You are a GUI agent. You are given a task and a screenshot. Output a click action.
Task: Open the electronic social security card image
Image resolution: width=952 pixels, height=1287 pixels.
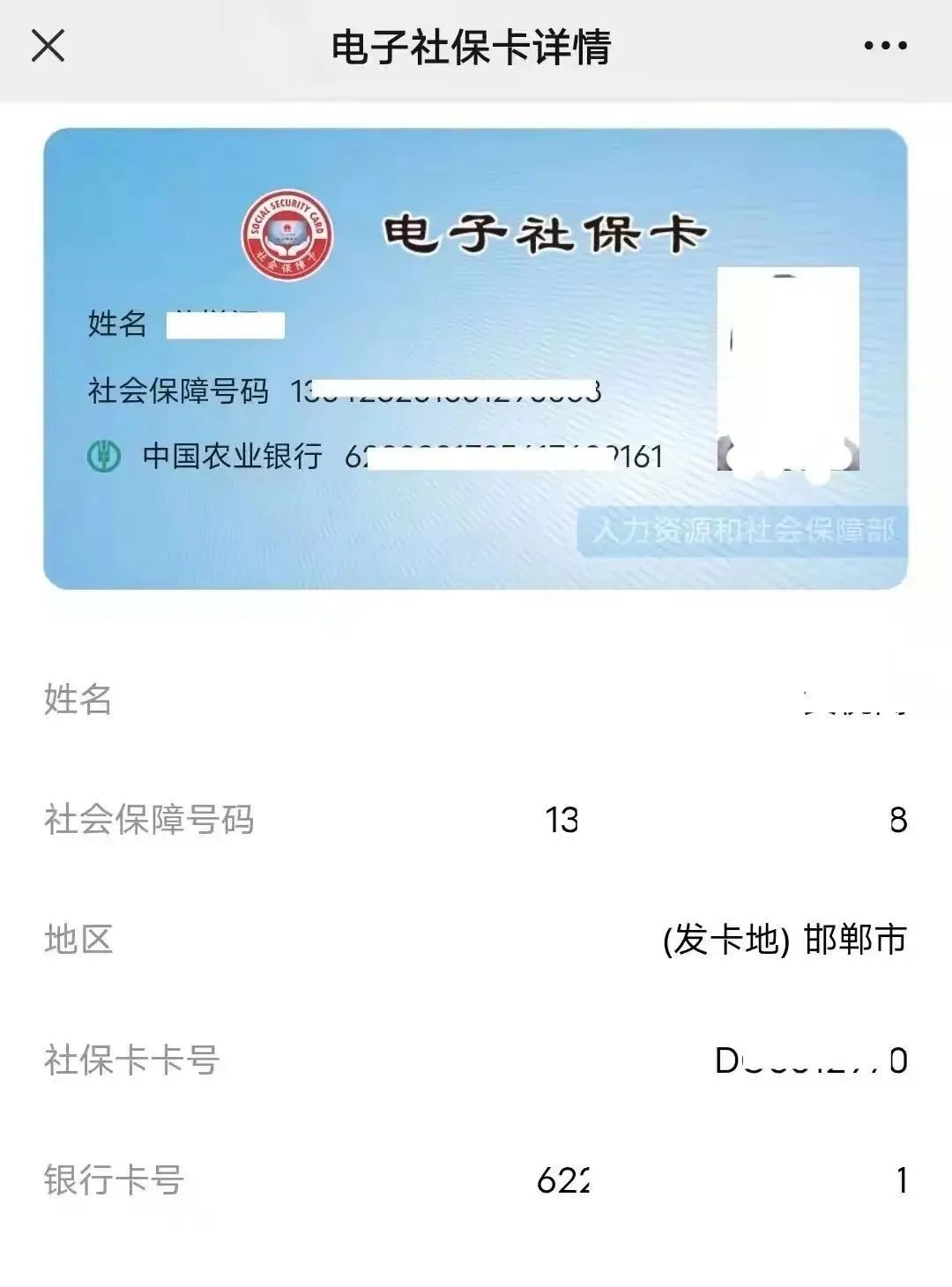[475, 358]
